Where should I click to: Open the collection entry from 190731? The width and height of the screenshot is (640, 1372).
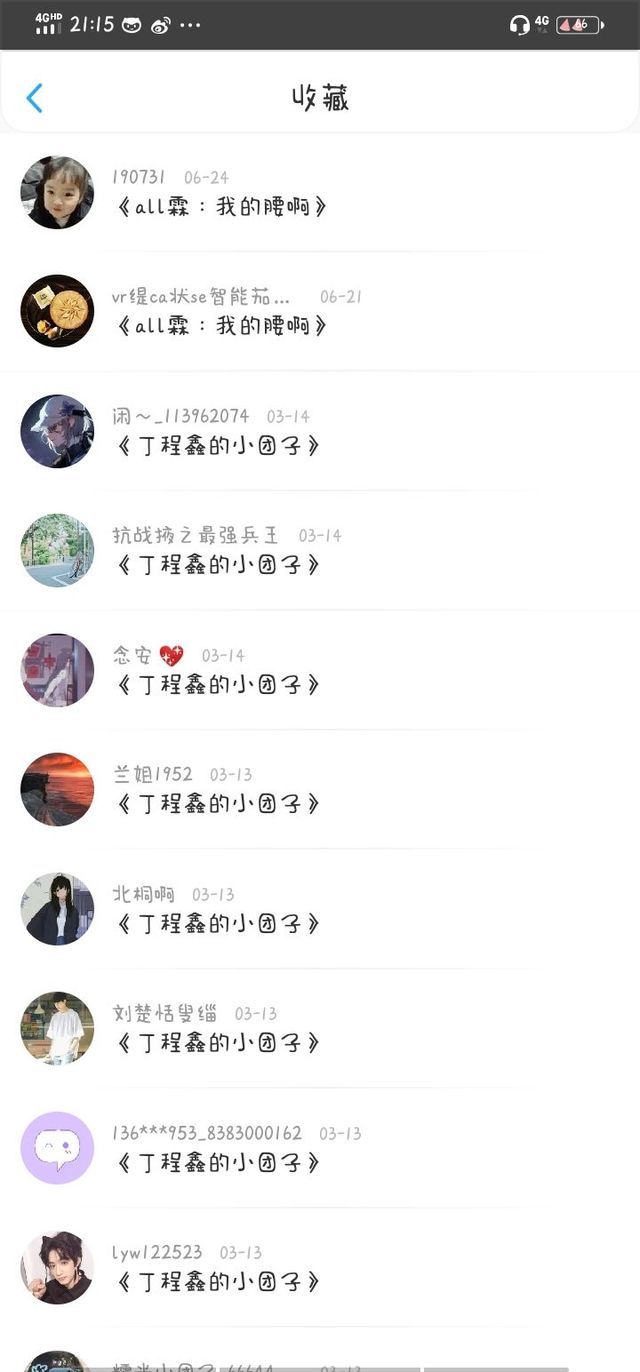click(x=222, y=208)
